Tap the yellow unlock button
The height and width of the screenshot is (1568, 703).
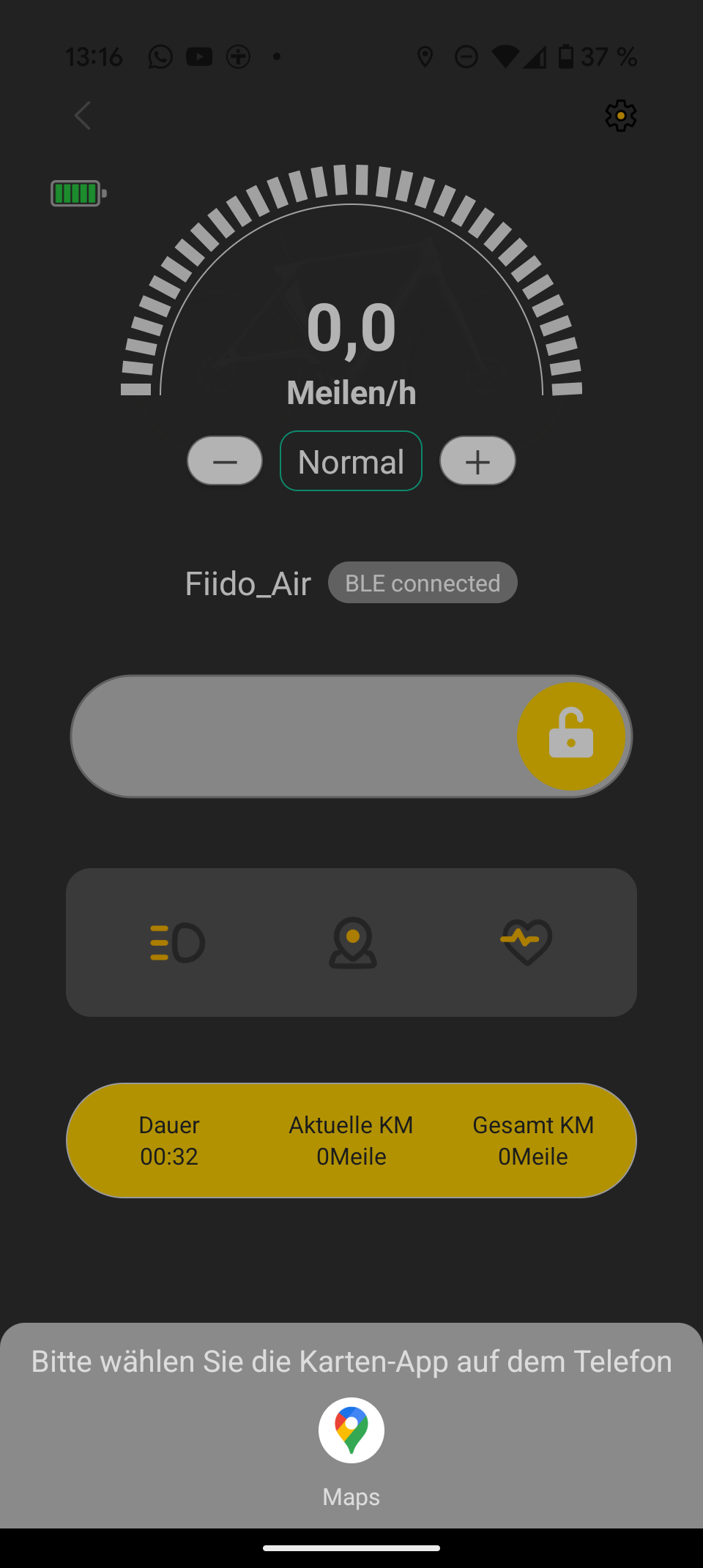570,736
